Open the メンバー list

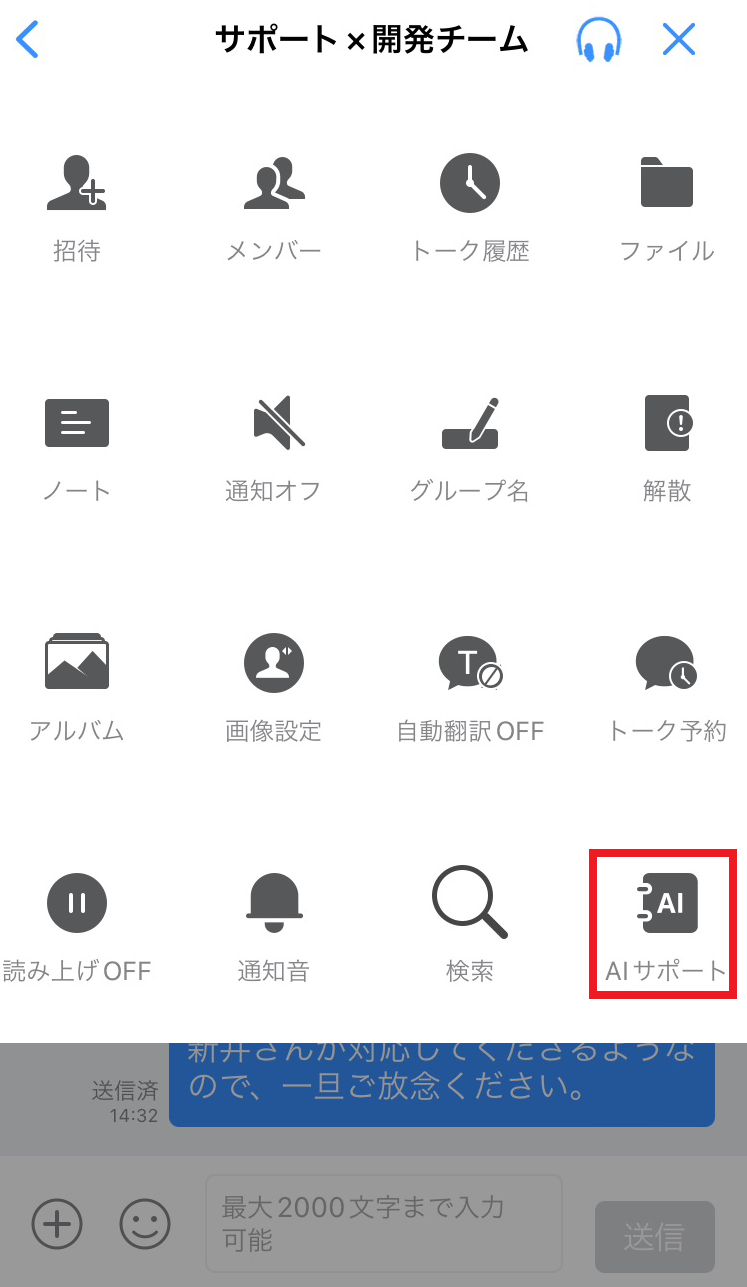pyautogui.click(x=274, y=207)
